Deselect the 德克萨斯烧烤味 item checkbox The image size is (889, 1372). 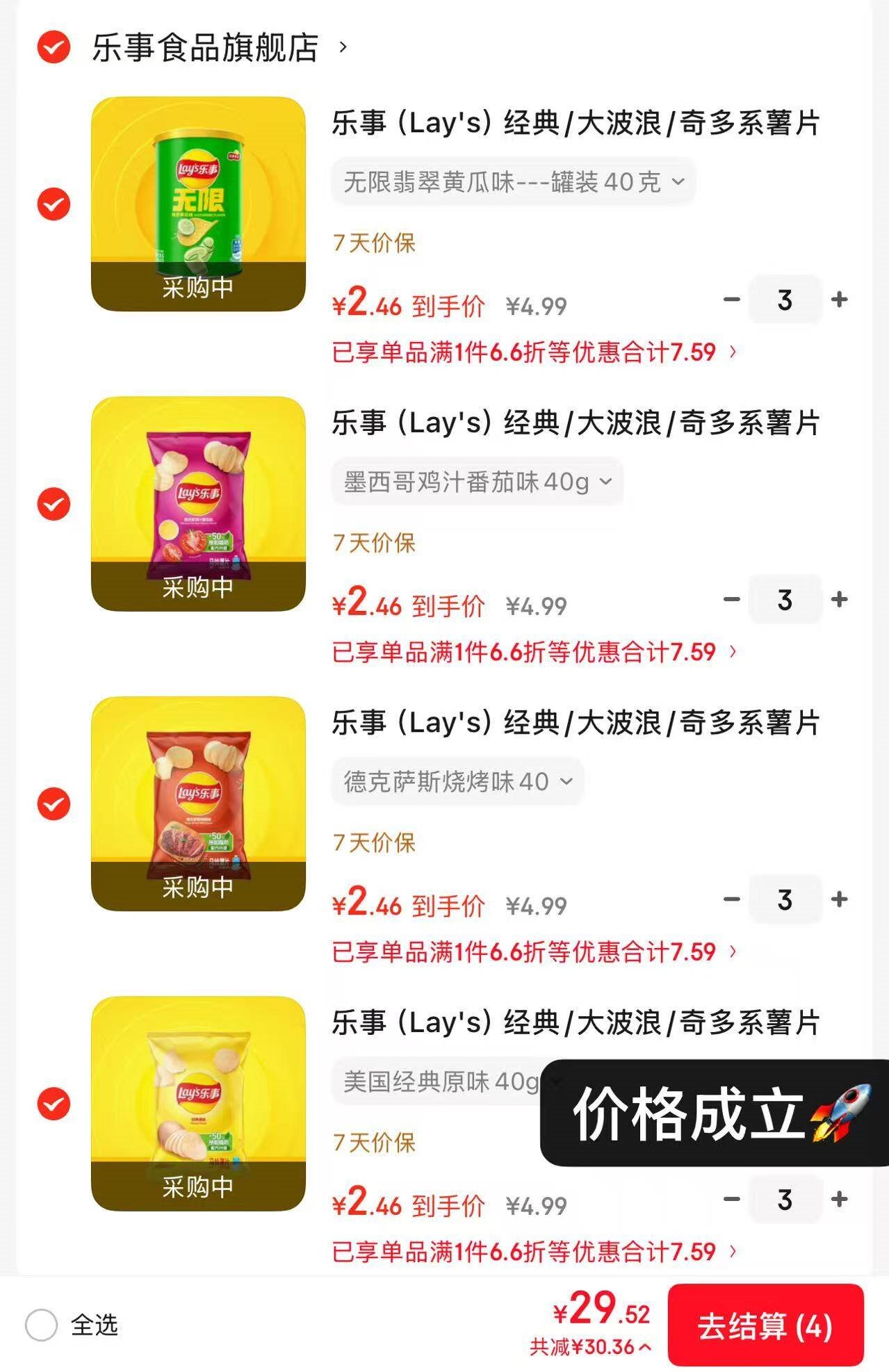(x=54, y=804)
